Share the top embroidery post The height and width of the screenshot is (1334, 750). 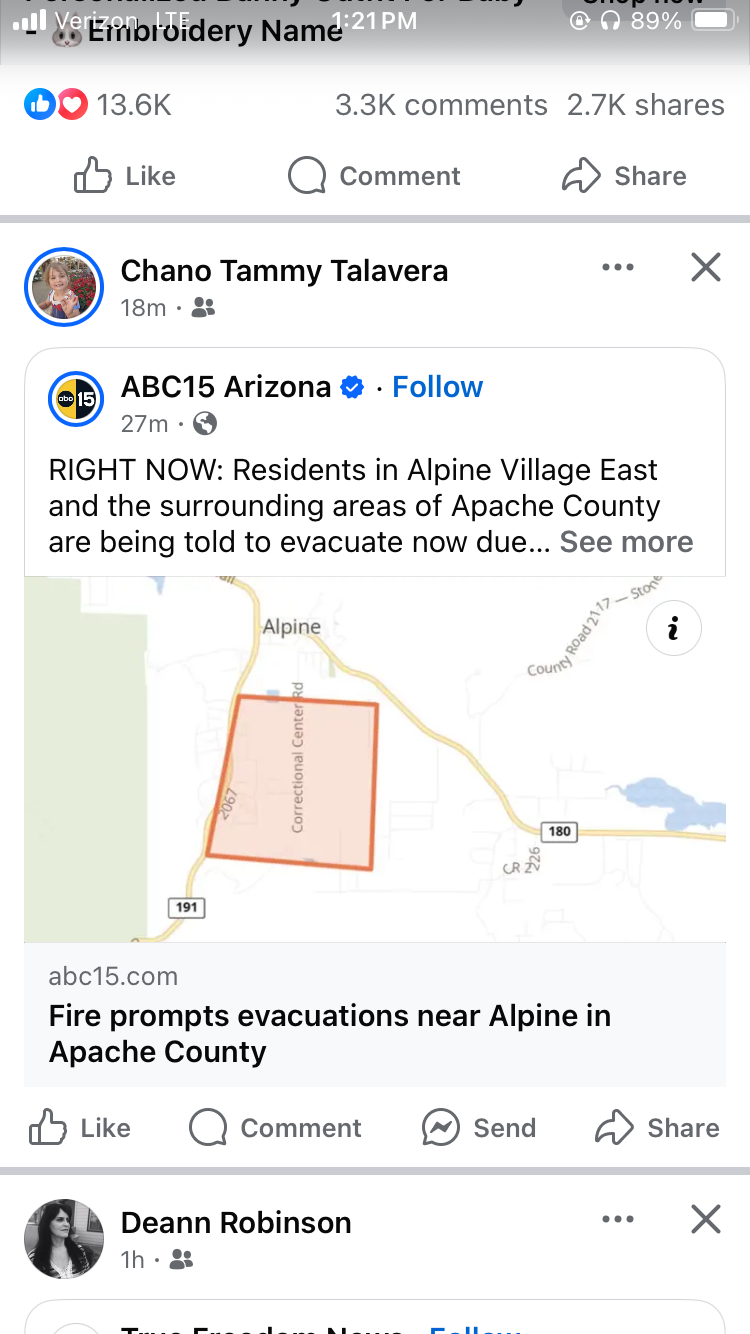coord(624,177)
